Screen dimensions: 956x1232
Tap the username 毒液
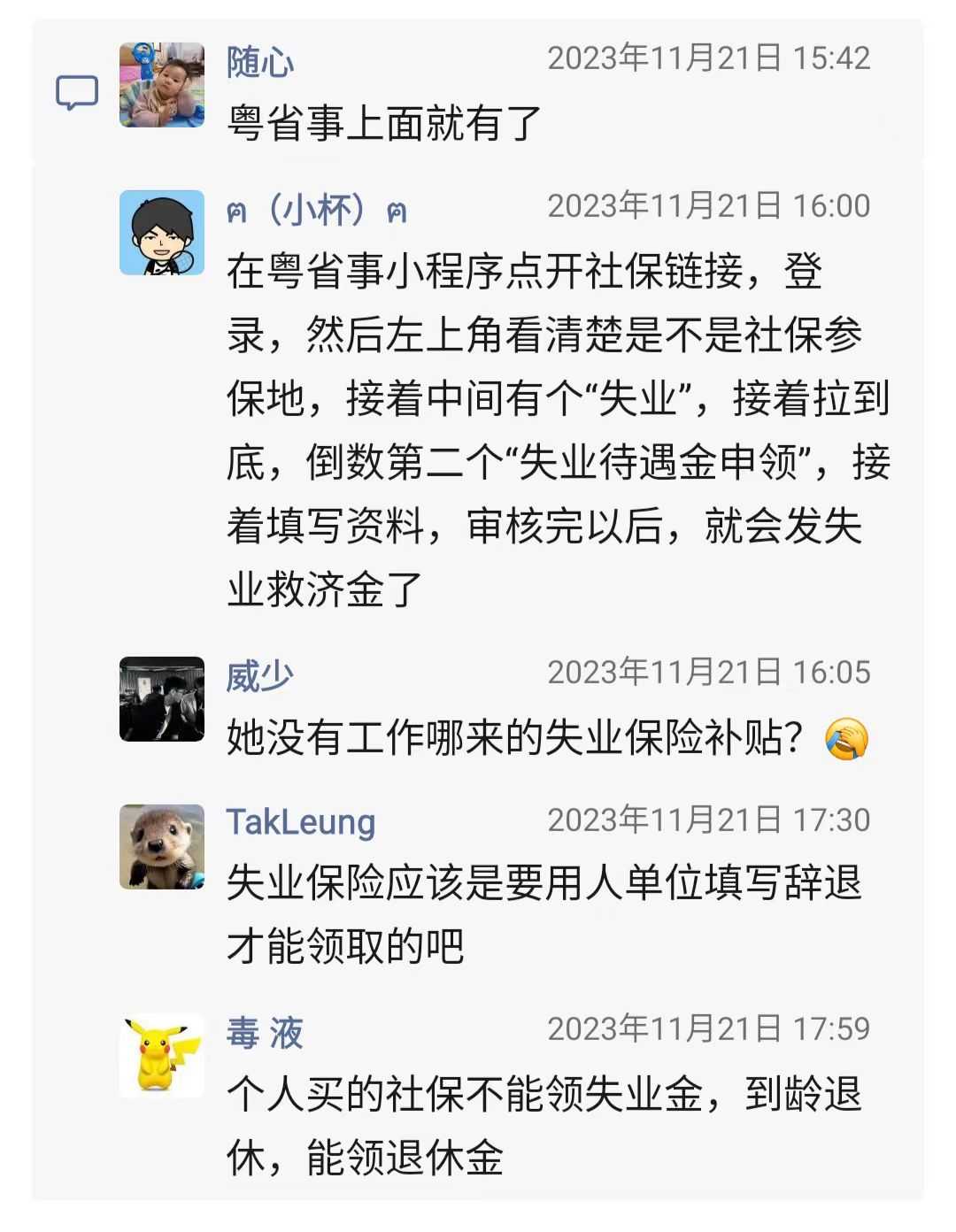(x=265, y=1032)
